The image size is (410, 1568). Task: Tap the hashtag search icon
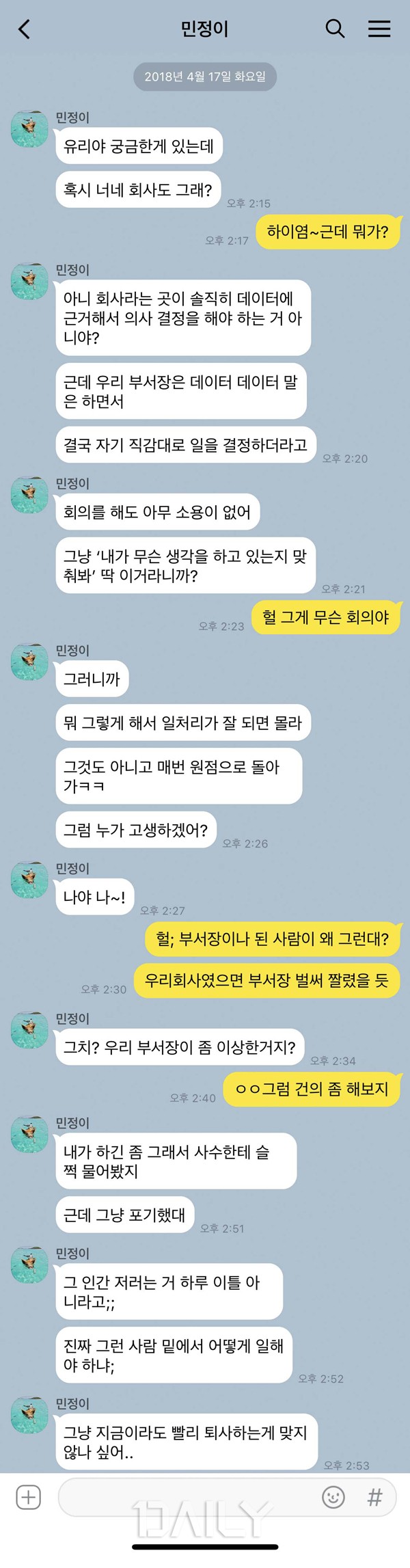(374, 1497)
